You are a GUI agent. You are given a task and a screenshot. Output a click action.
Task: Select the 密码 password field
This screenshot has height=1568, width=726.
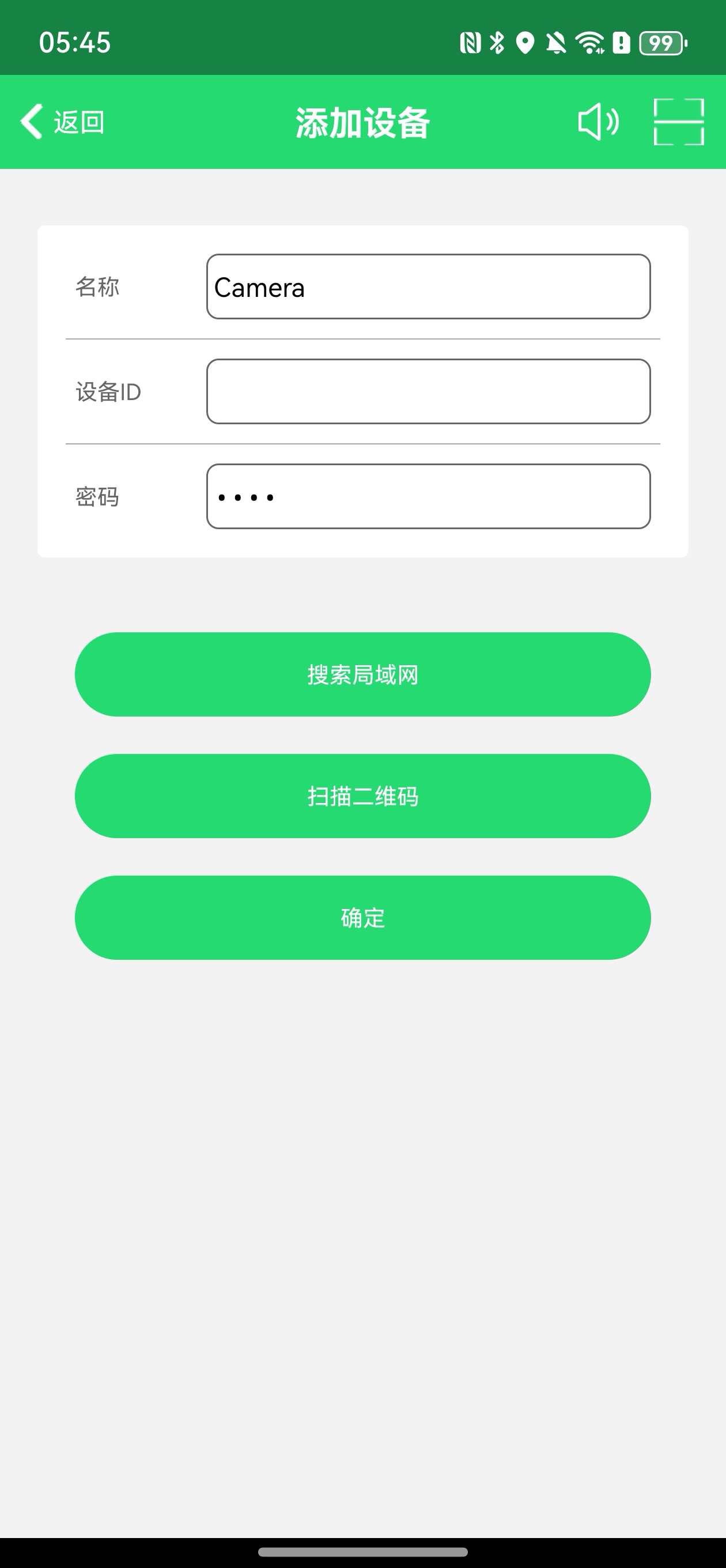click(428, 497)
